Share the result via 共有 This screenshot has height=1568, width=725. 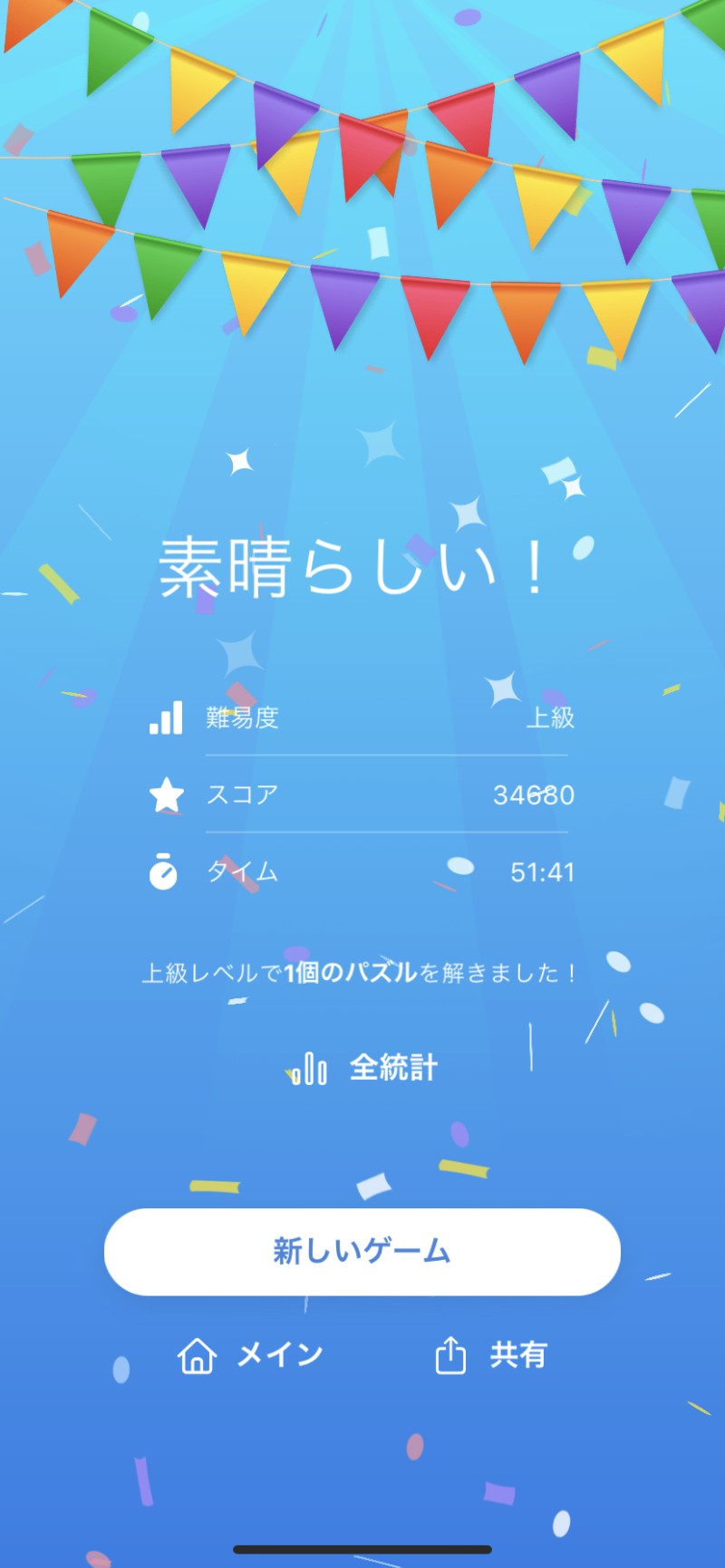pyautogui.click(x=491, y=1355)
